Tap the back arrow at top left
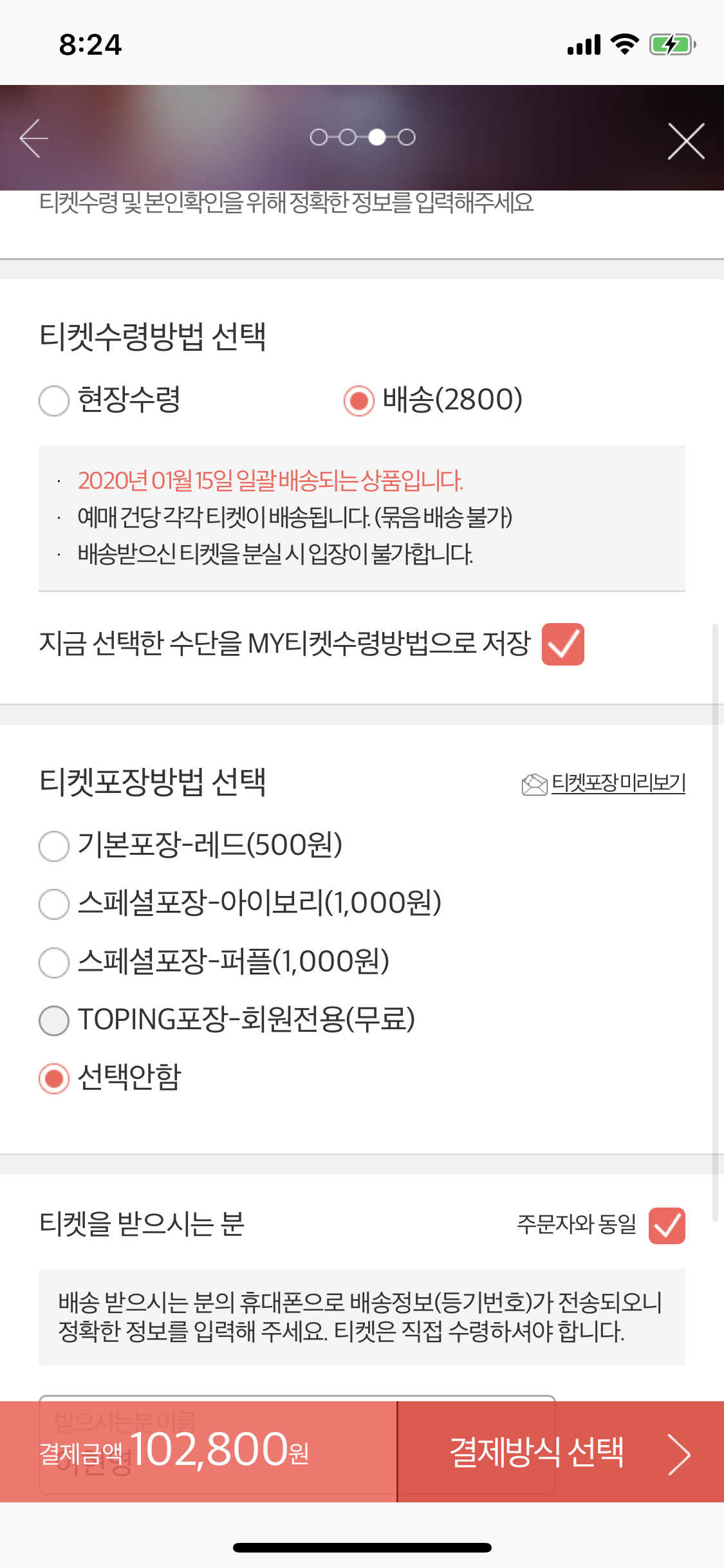Viewport: 724px width, 1568px height. [x=33, y=137]
